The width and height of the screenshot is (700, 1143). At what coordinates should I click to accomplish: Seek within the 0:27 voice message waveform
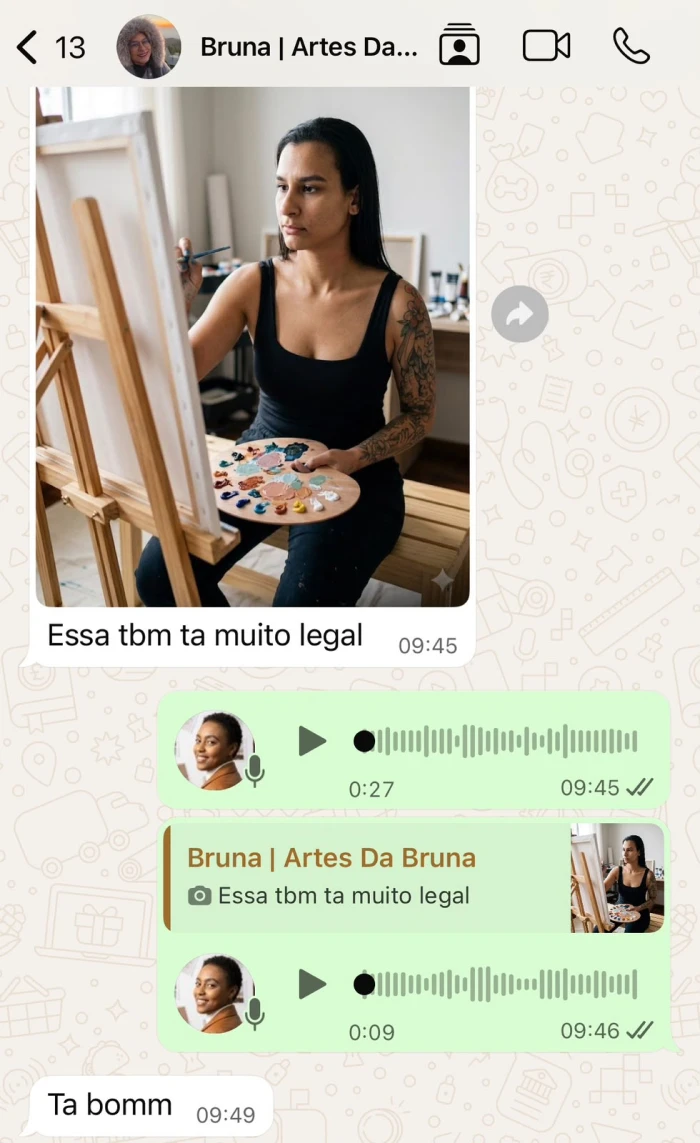[x=496, y=741]
